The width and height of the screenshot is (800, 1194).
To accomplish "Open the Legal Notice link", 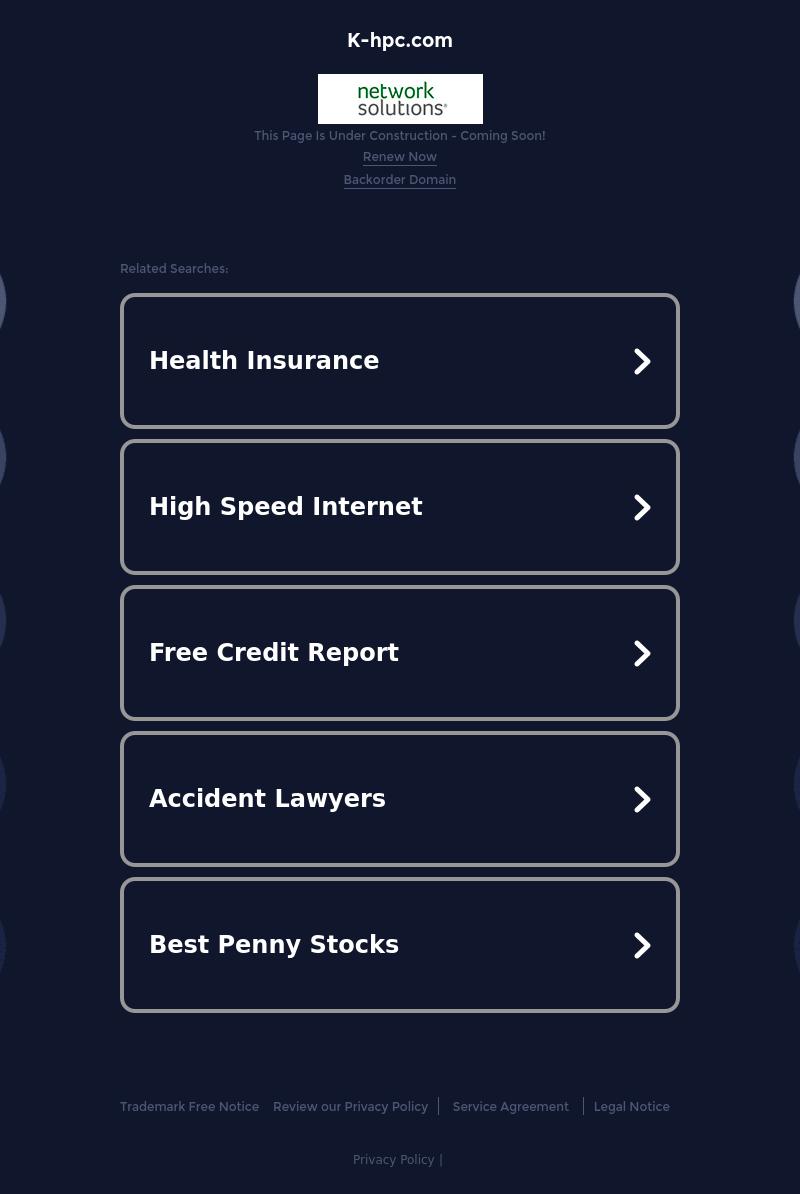I will click(631, 1107).
